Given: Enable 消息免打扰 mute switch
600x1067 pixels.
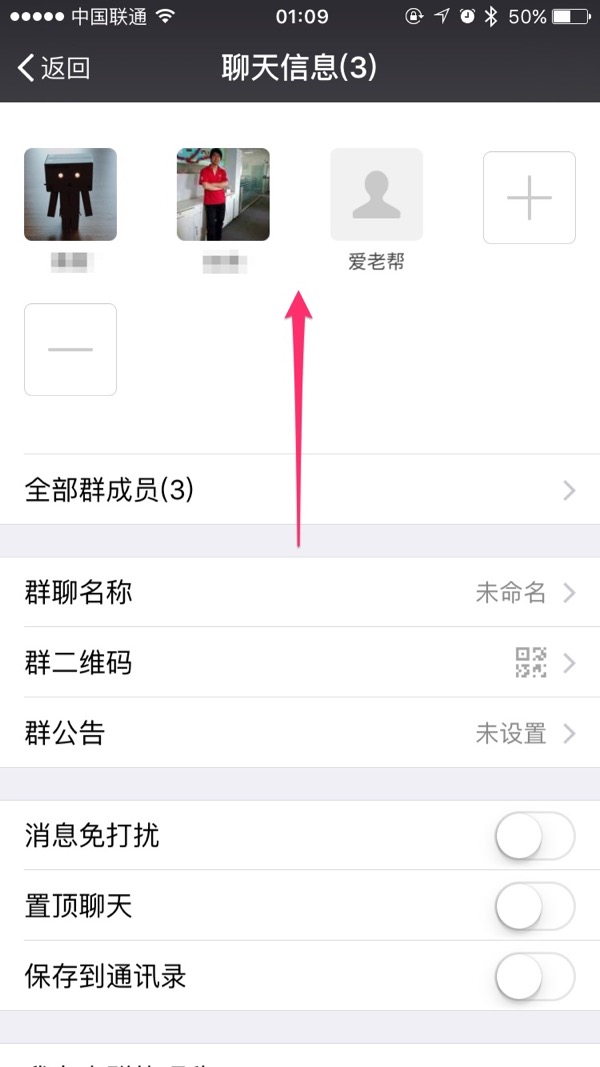Looking at the screenshot, I should point(535,836).
